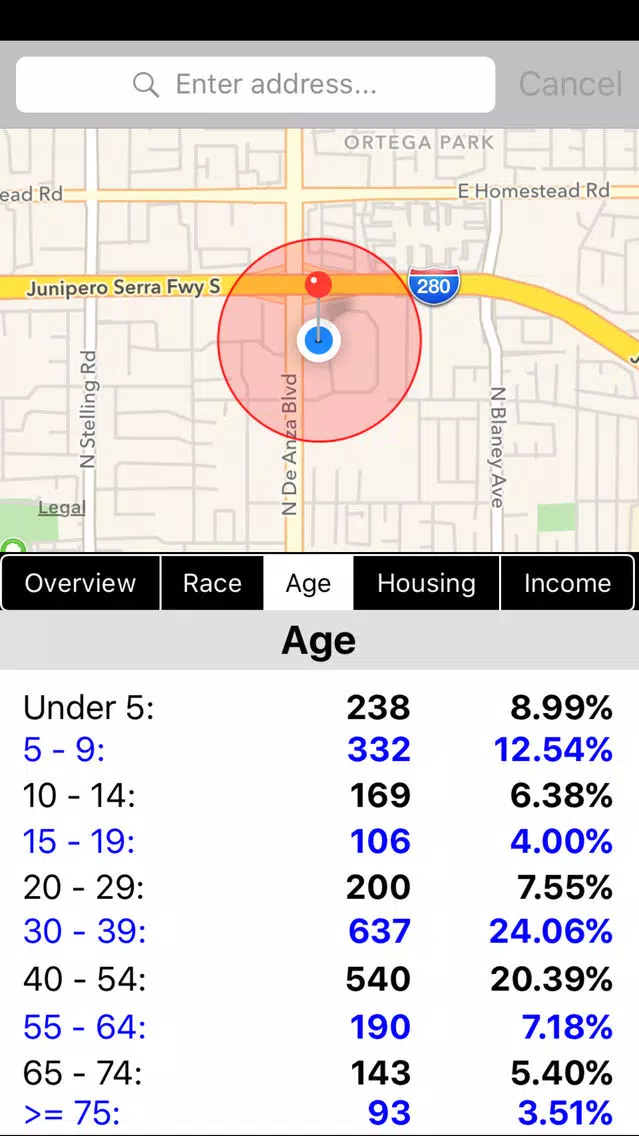The image size is (639, 1136).
Task: Show the Housing tab
Action: [x=426, y=583]
